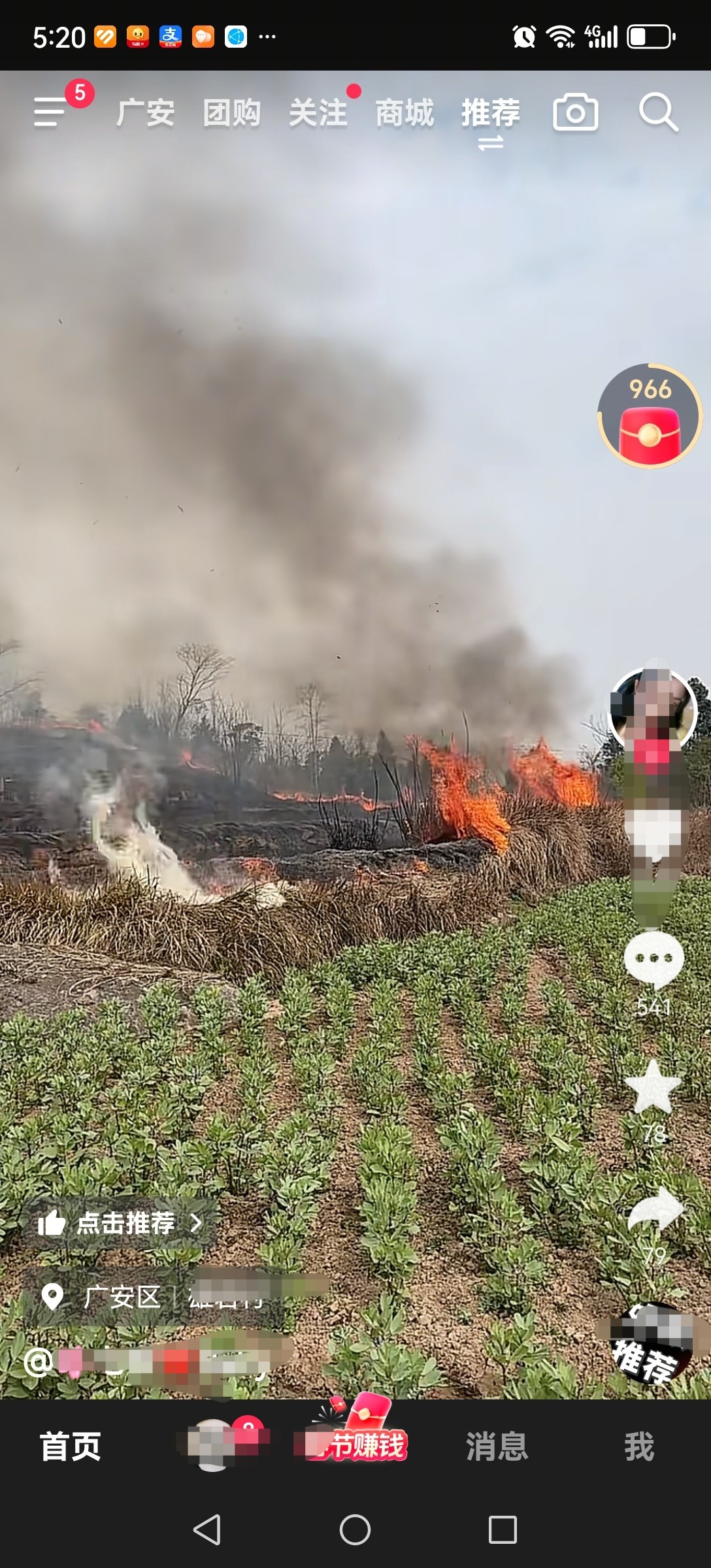Viewport: 711px width, 1568px height.
Task: Open the comments with 541 replies
Action: tap(653, 960)
